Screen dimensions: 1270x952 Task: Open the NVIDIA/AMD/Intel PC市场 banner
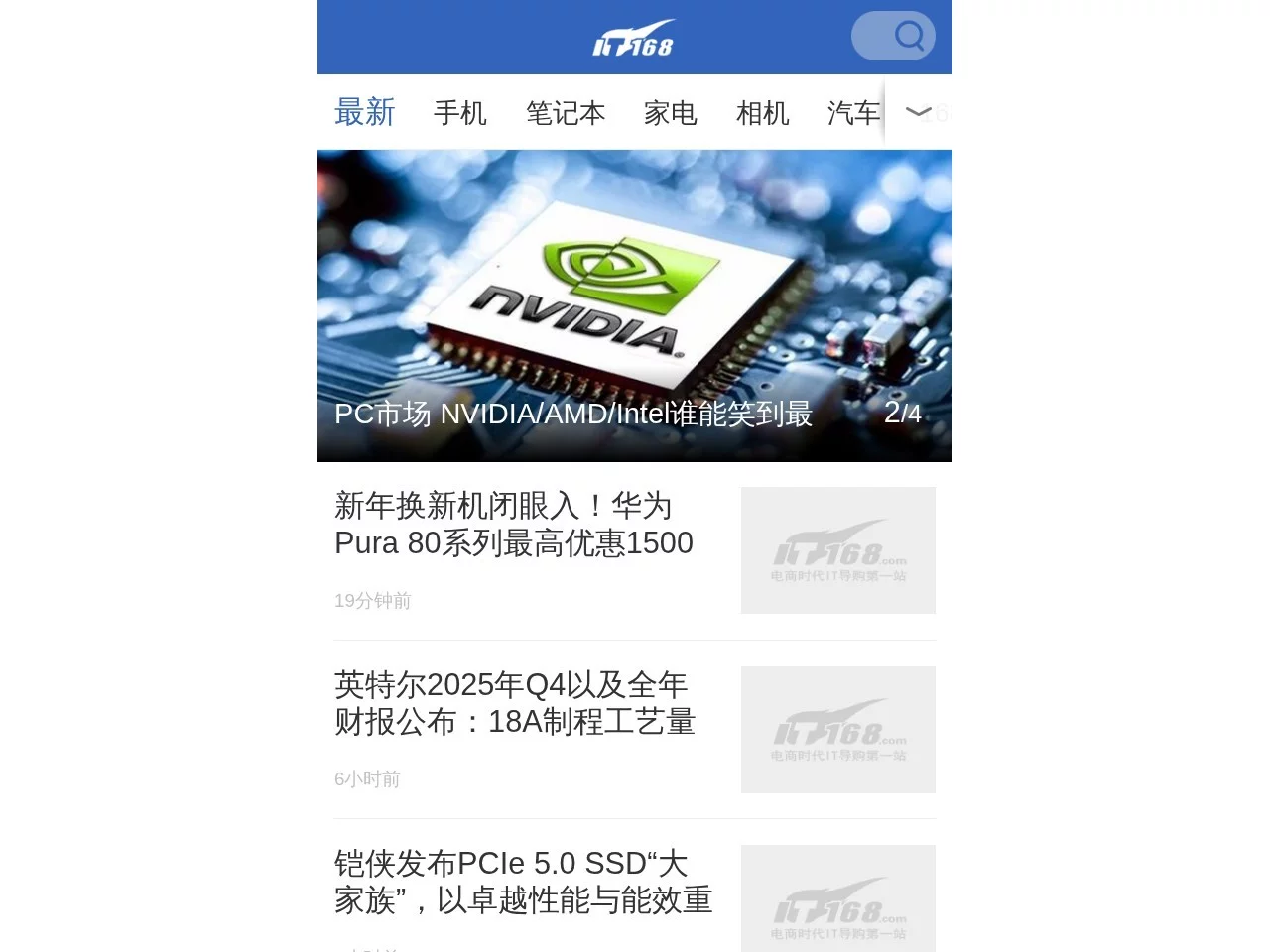634,305
